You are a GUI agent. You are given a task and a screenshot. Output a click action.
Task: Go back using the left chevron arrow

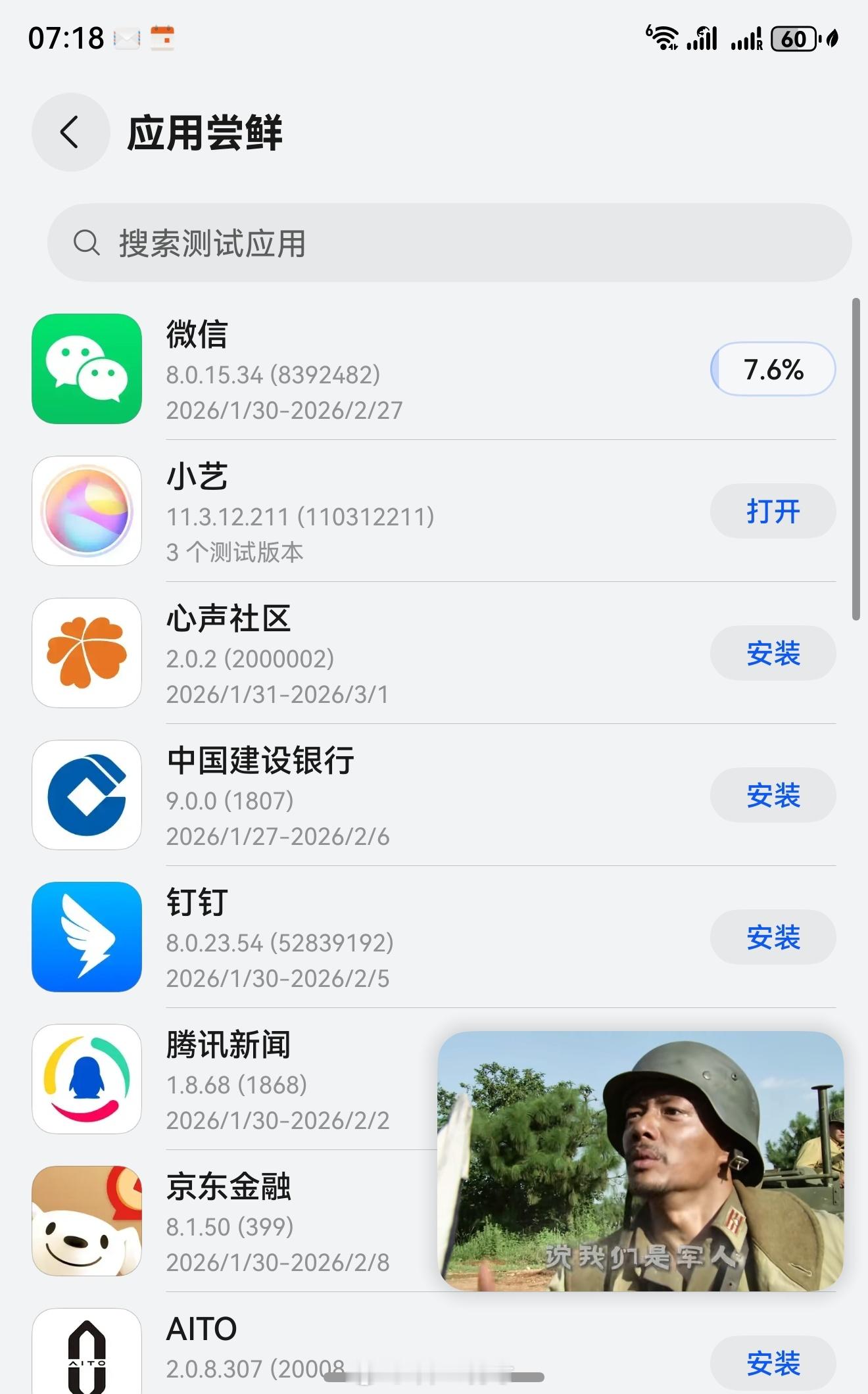[70, 132]
